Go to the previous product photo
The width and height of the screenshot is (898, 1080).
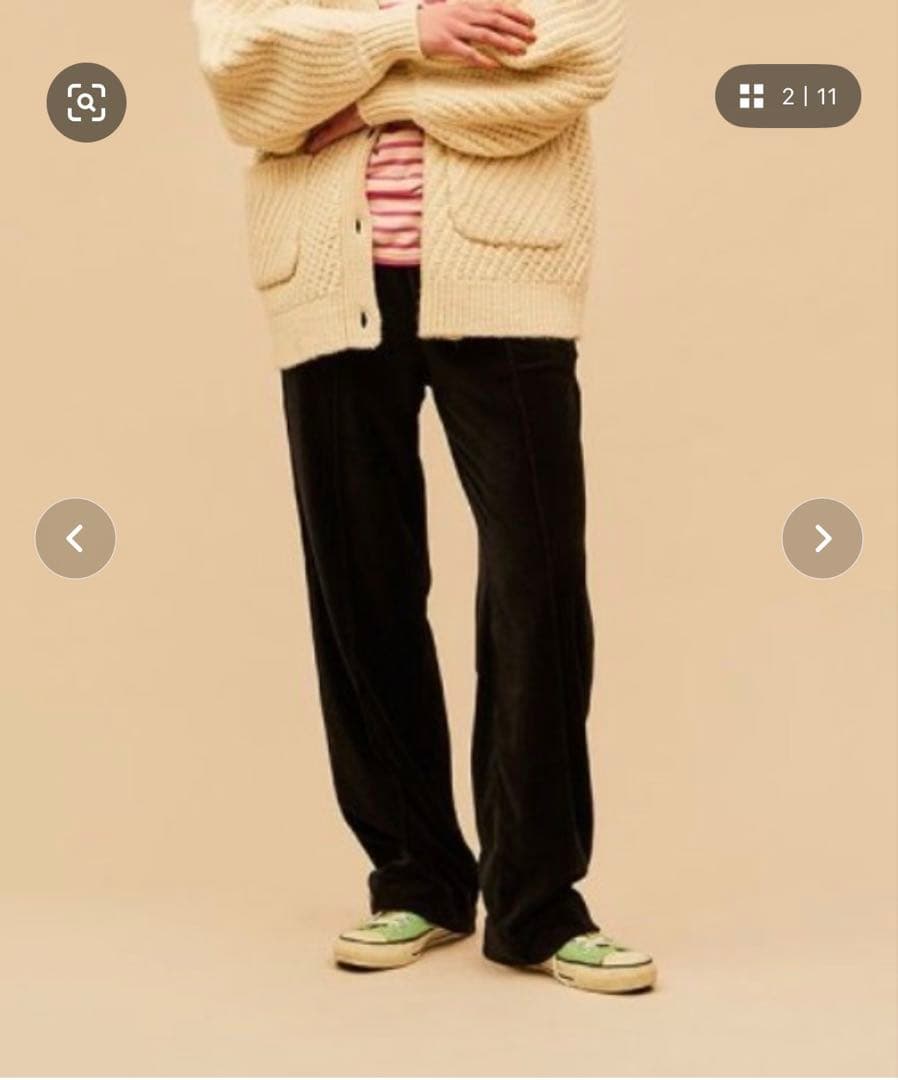75,538
